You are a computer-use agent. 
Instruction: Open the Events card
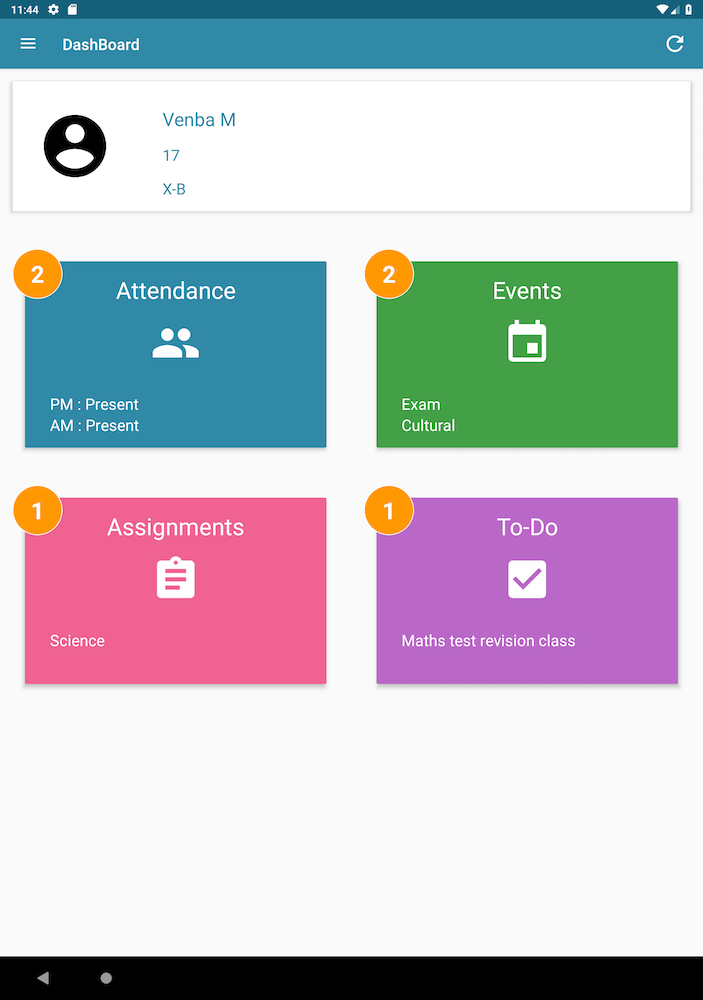coord(527,355)
